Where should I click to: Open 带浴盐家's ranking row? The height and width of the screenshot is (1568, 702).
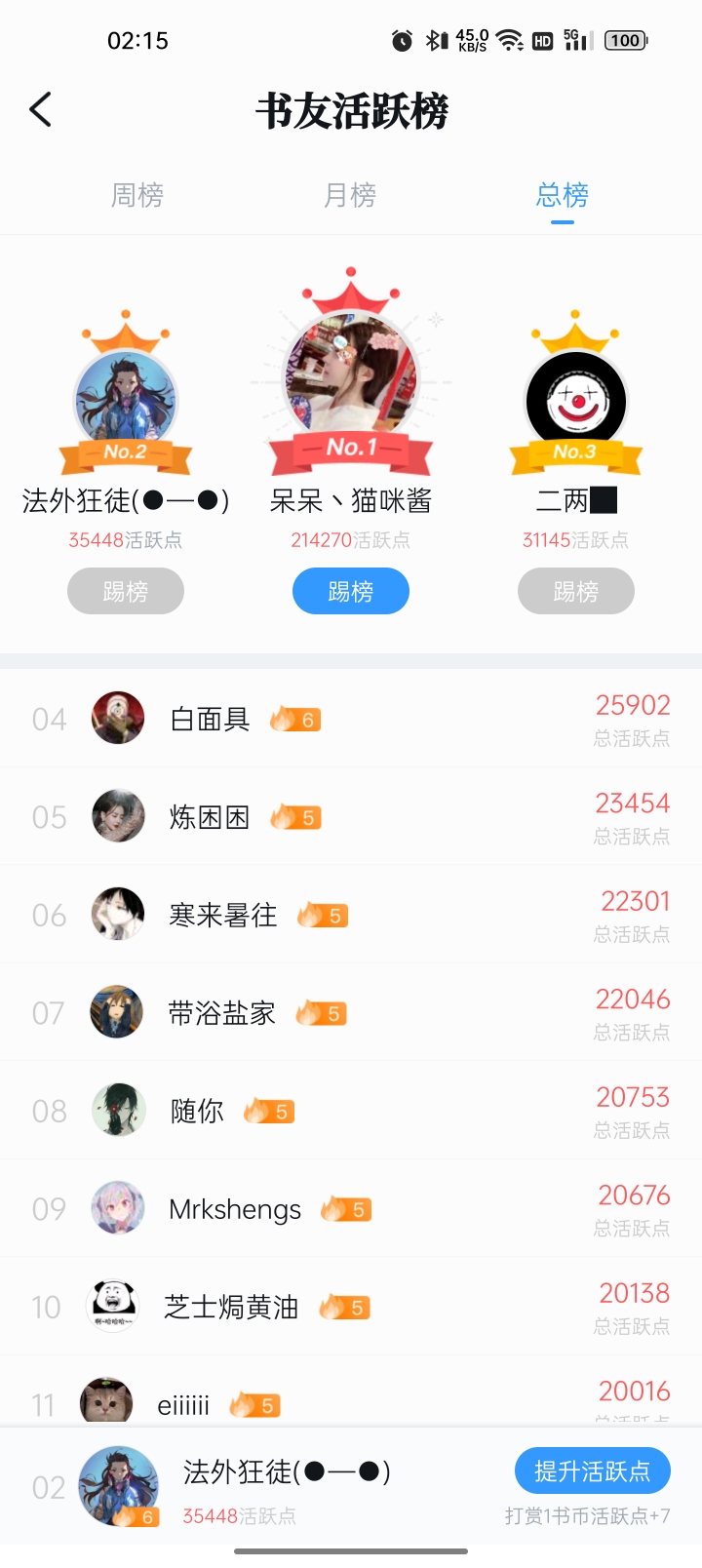tap(351, 1013)
